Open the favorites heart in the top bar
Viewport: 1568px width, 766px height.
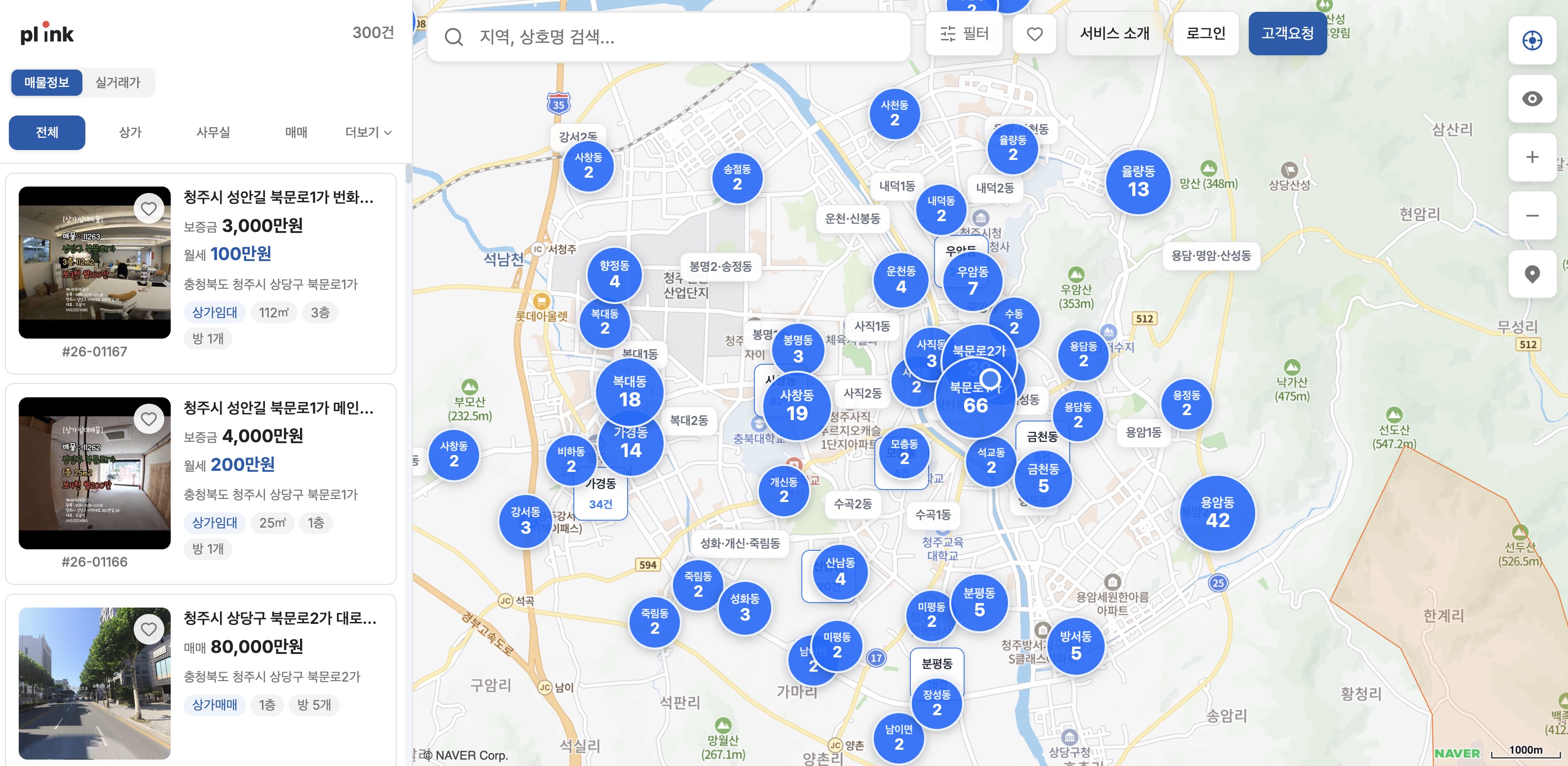[1034, 34]
